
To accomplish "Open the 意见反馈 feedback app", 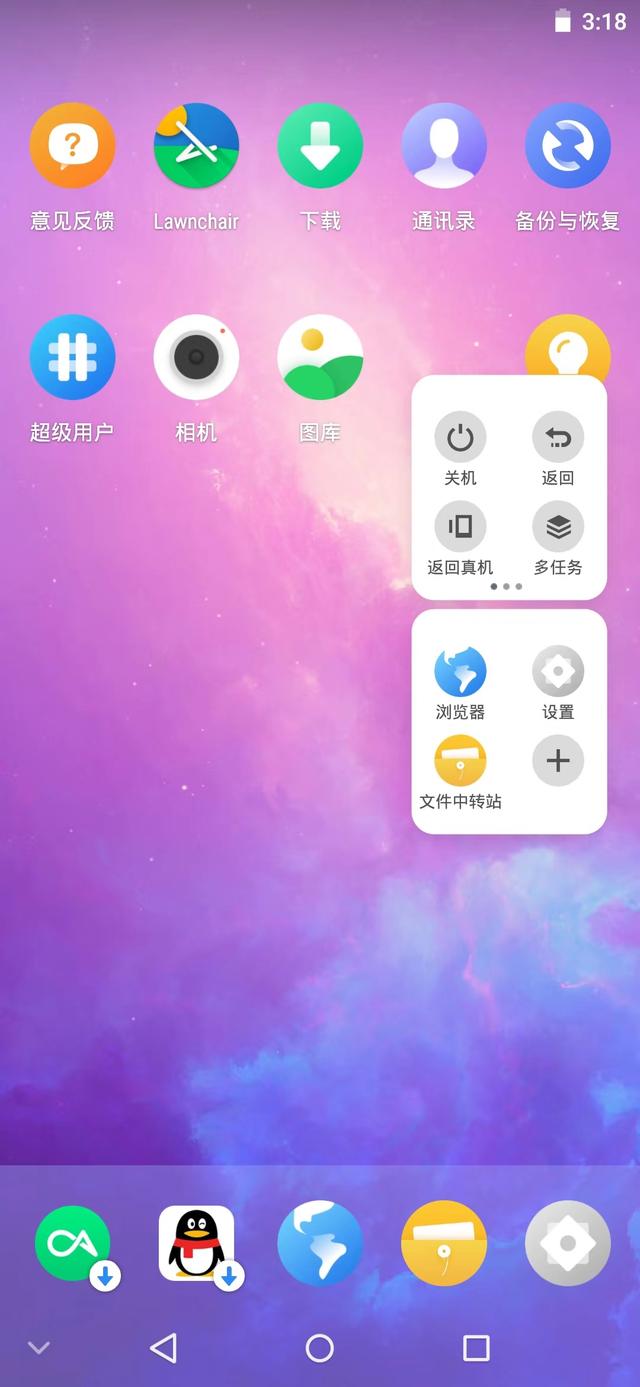I will pos(72,146).
